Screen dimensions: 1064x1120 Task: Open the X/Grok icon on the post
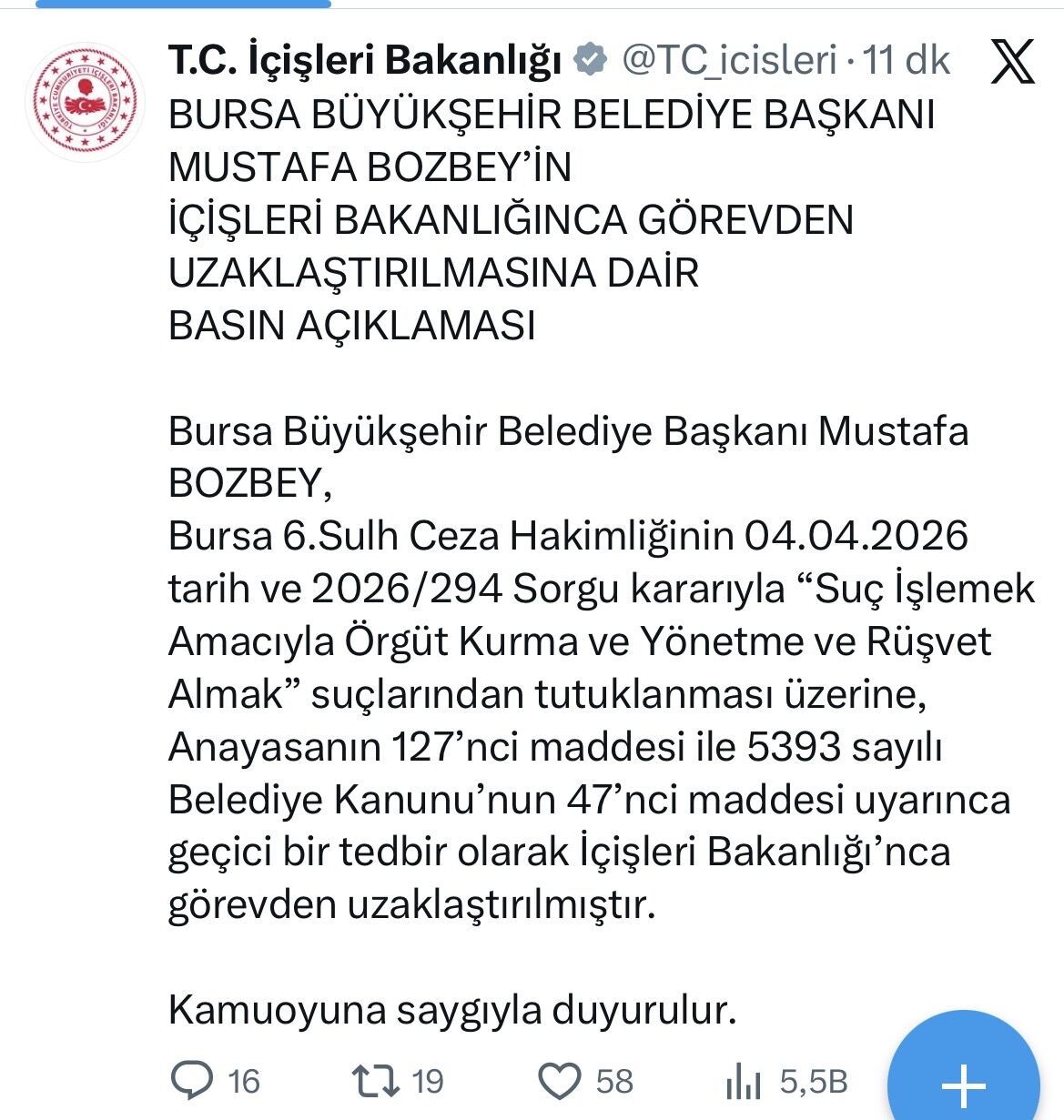1011,62
